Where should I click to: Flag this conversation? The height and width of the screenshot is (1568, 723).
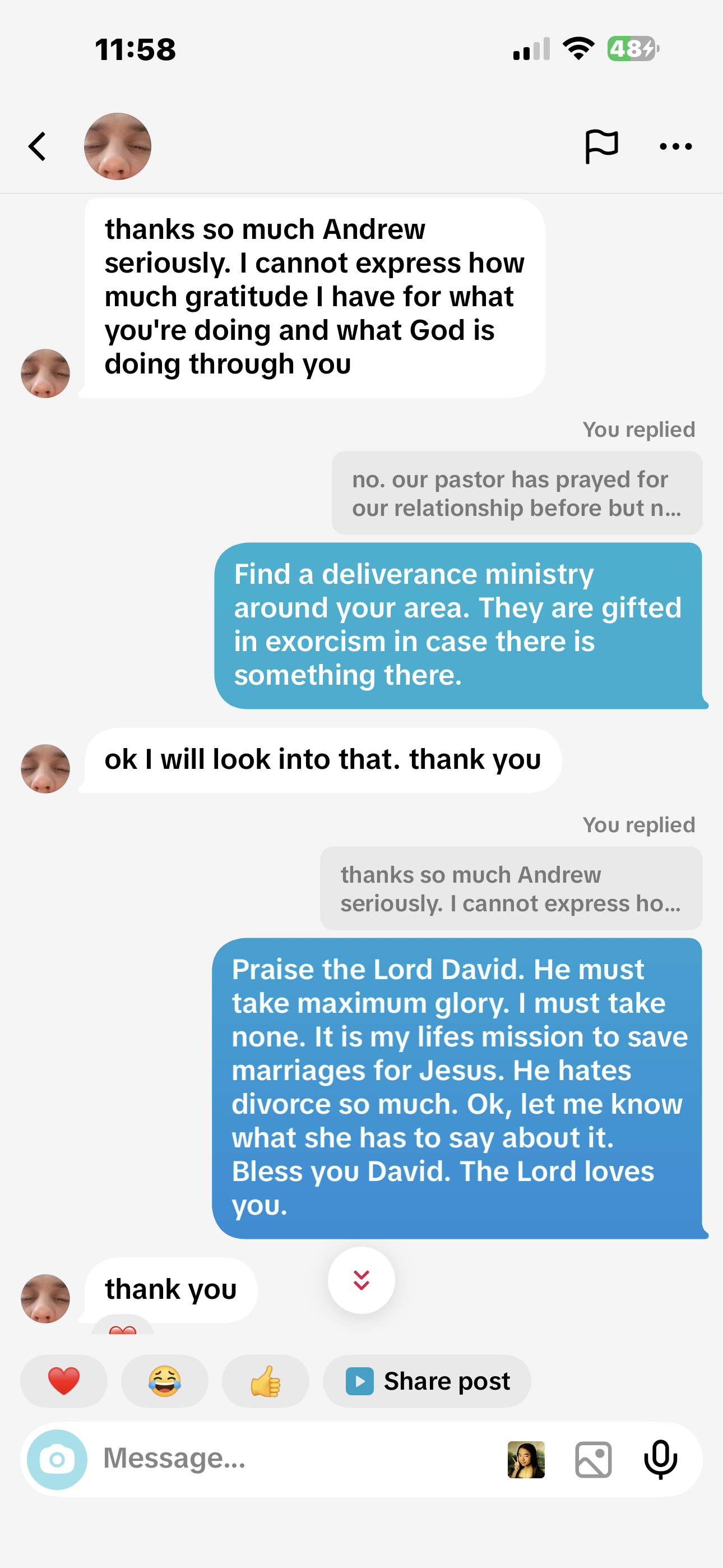[601, 147]
